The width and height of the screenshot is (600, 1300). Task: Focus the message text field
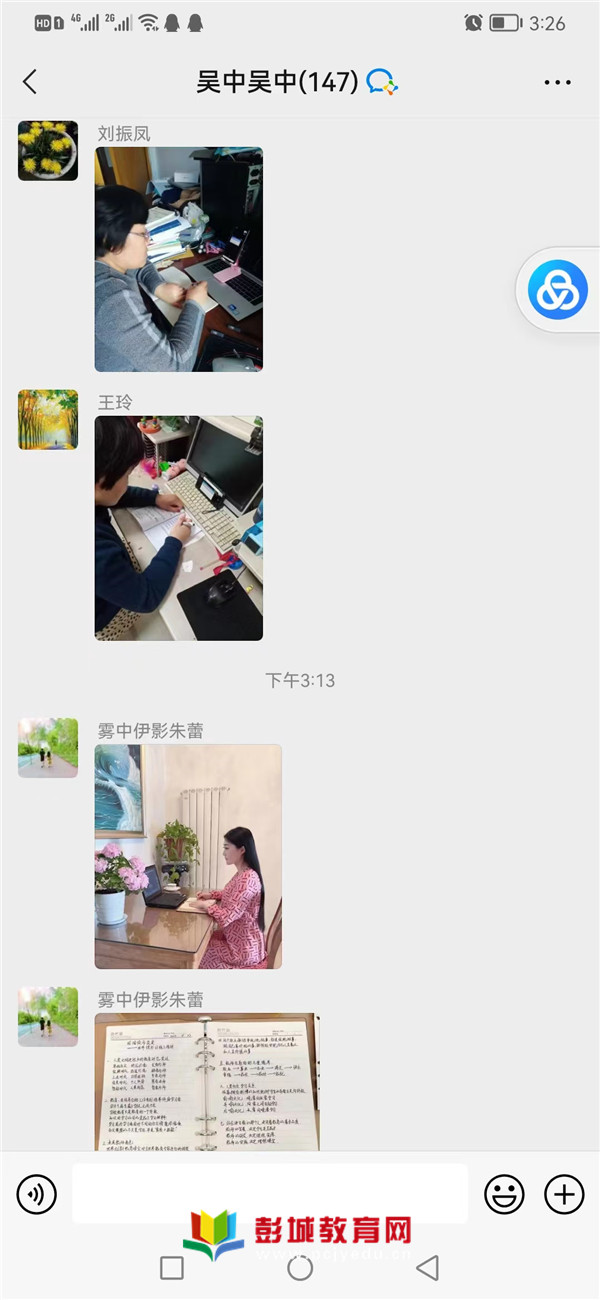[x=270, y=1193]
